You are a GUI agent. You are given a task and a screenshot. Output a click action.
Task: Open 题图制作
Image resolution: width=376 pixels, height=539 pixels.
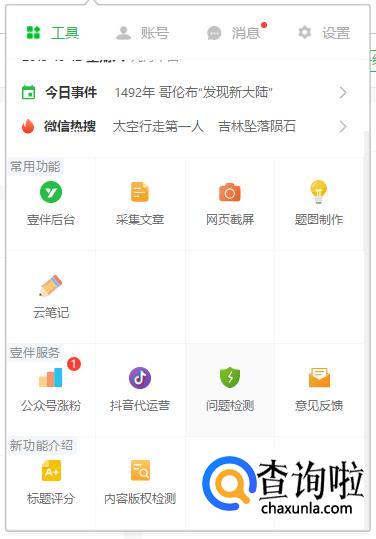[319, 204]
